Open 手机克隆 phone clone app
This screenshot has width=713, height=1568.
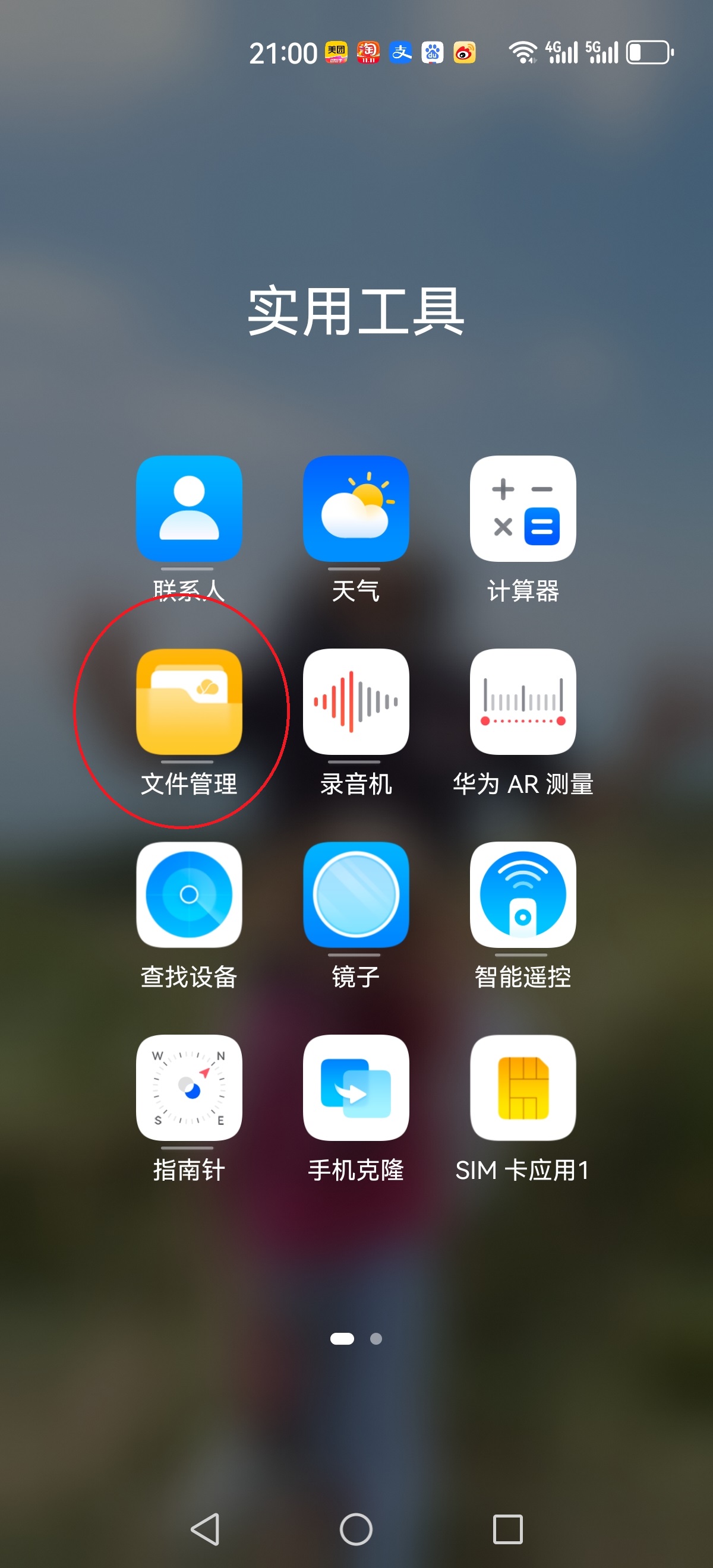pos(355,1088)
